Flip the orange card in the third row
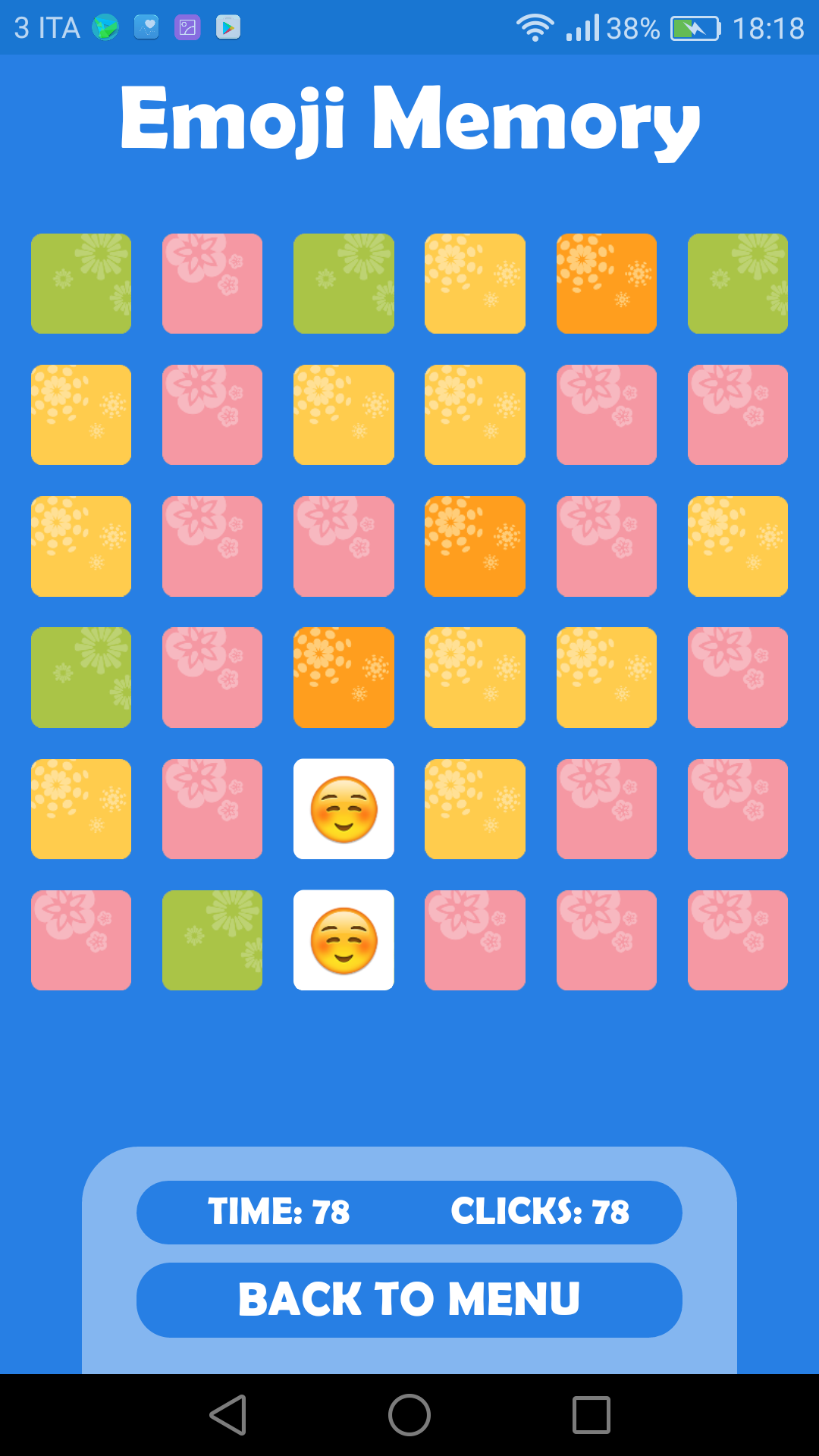Image resolution: width=819 pixels, height=1456 pixels. 475,546
